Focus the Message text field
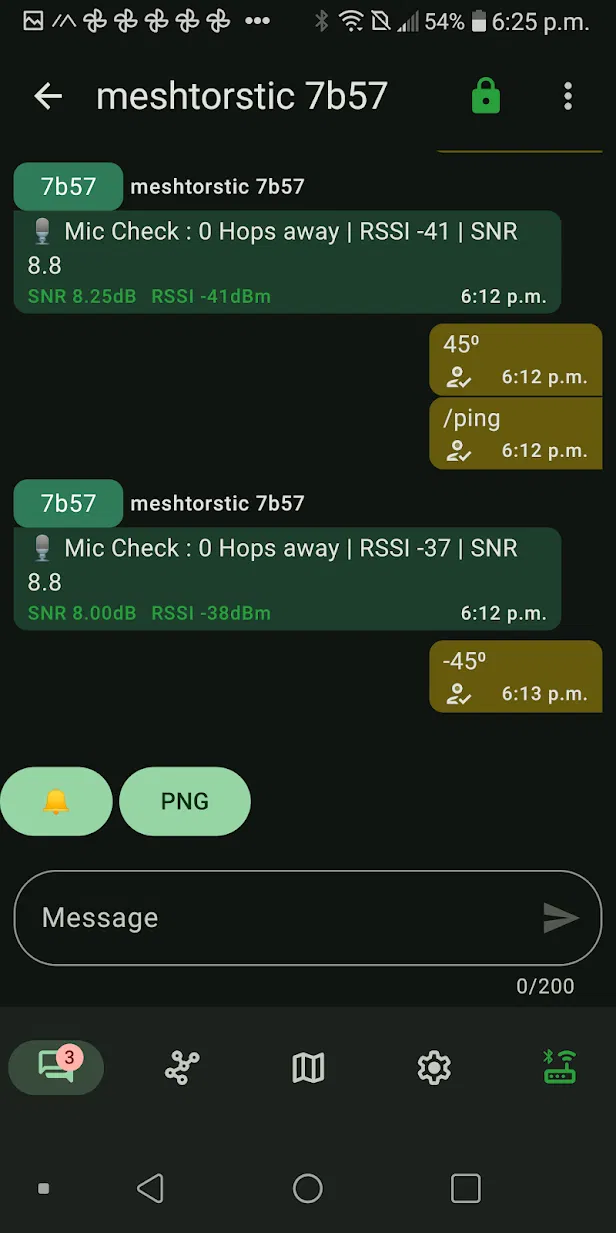The image size is (616, 1233). [280, 918]
